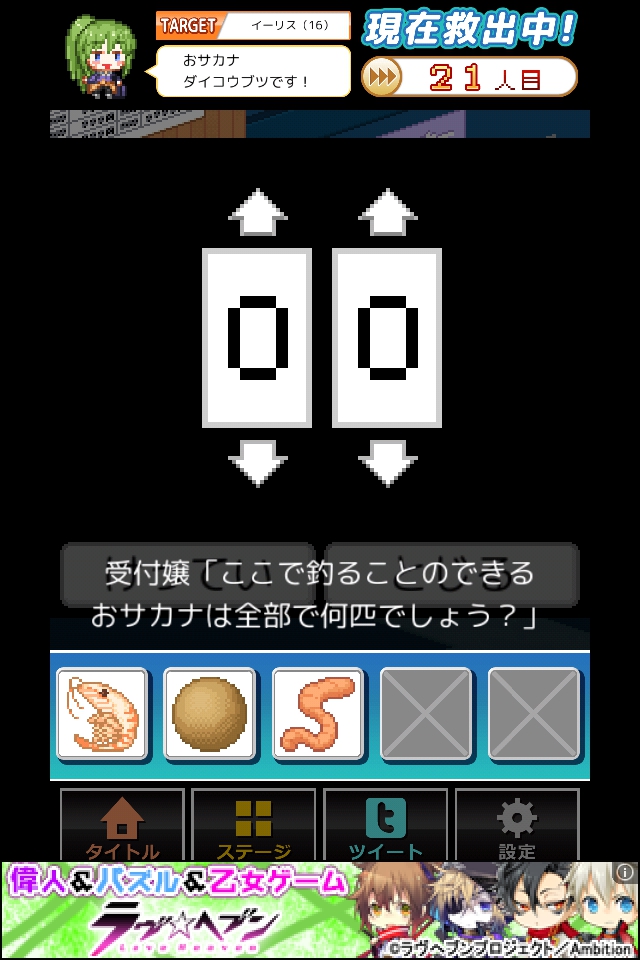Share via the ツイート button
Screen dimensions: 640x960
(385, 826)
